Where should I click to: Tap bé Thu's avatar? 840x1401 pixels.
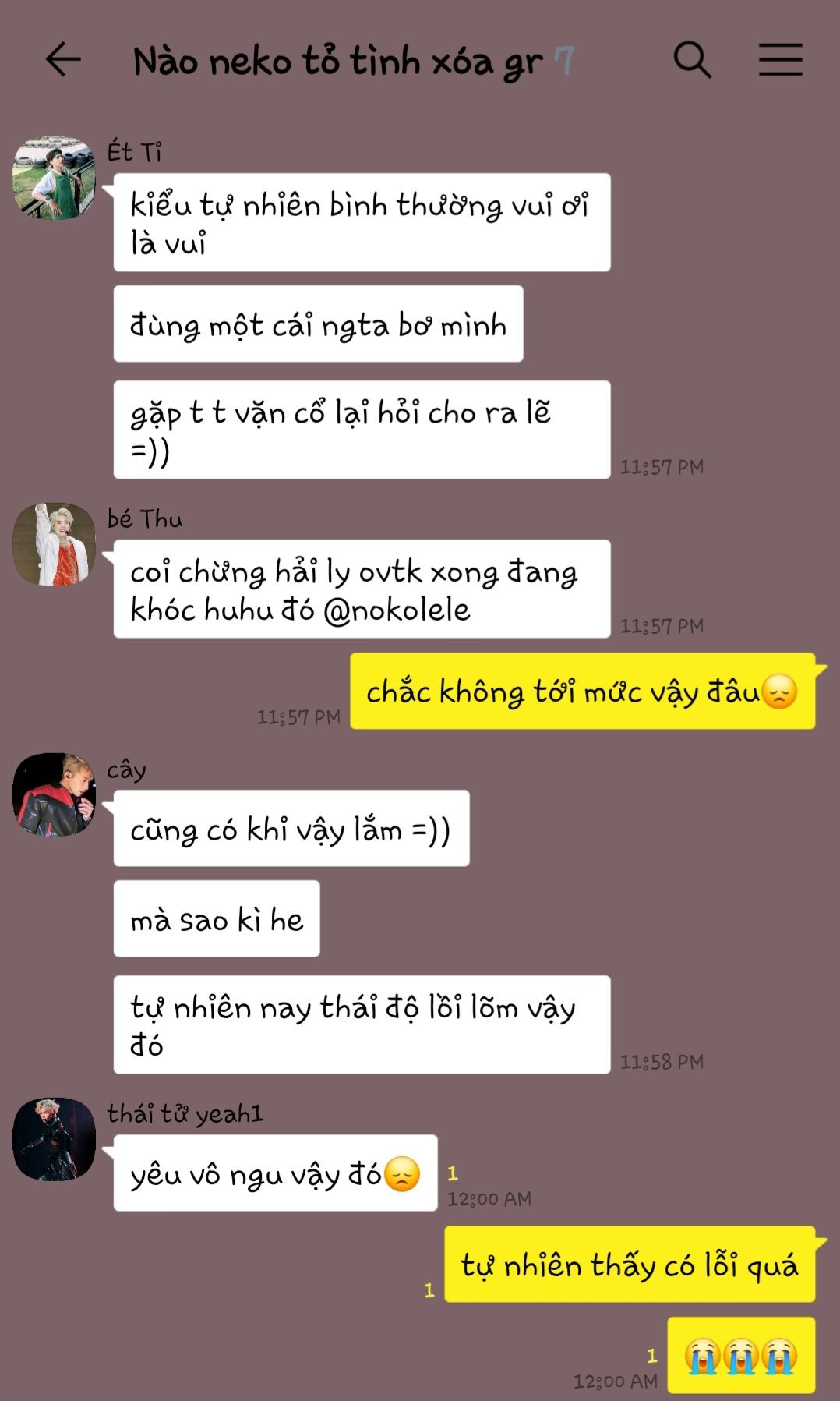click(55, 544)
